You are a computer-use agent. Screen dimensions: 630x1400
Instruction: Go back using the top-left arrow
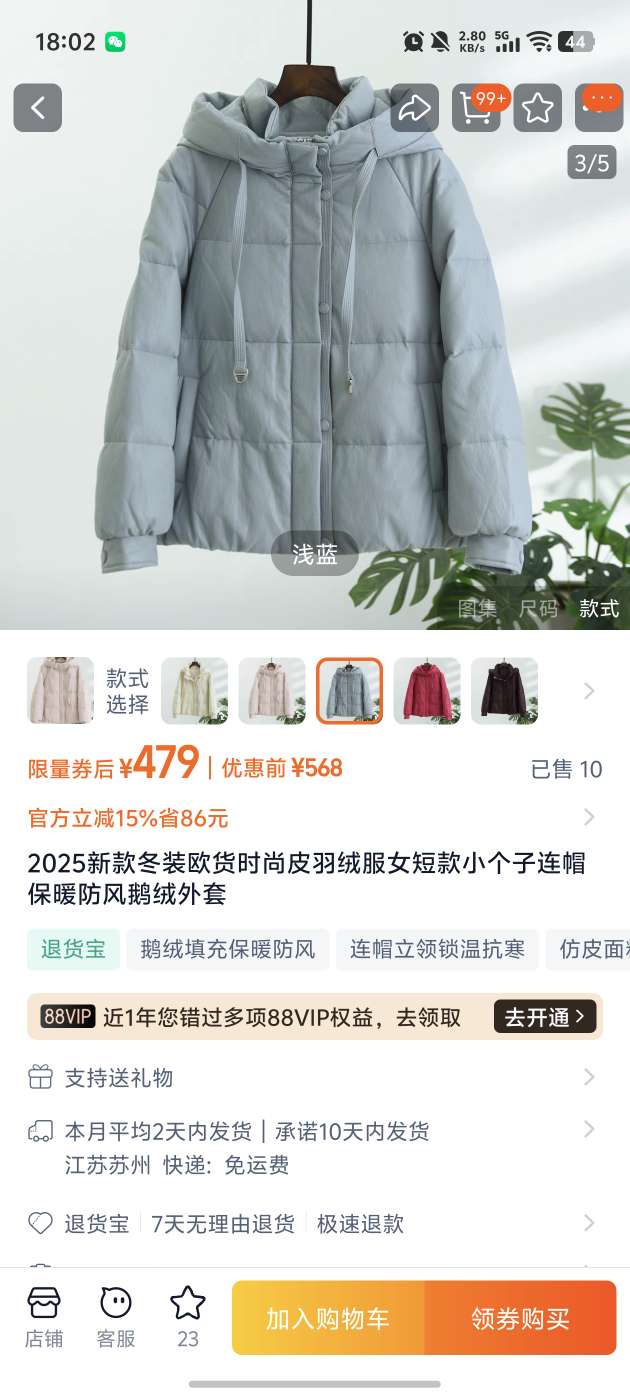pyautogui.click(x=38, y=108)
